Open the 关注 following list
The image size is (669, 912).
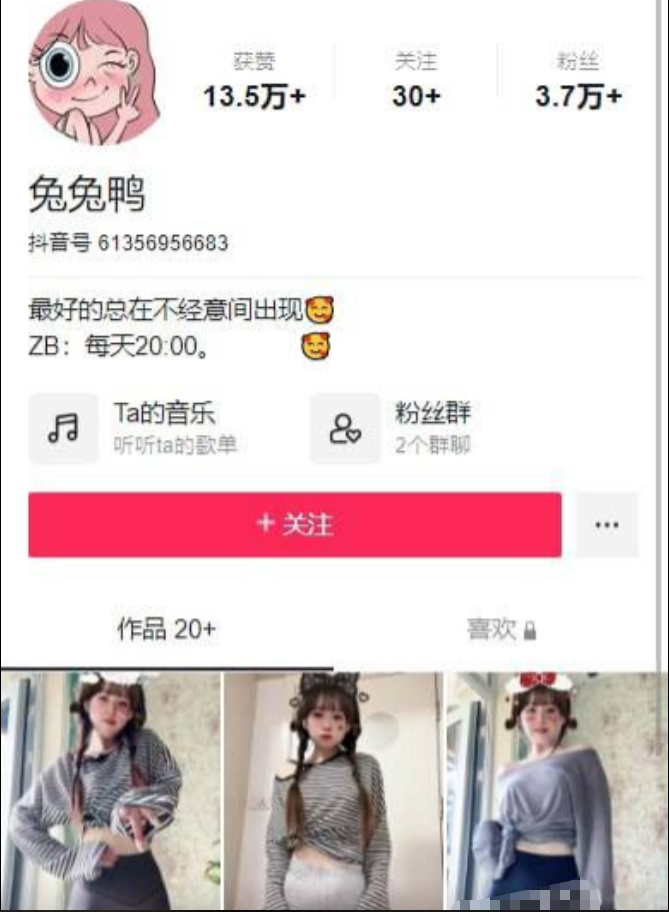click(x=415, y=82)
